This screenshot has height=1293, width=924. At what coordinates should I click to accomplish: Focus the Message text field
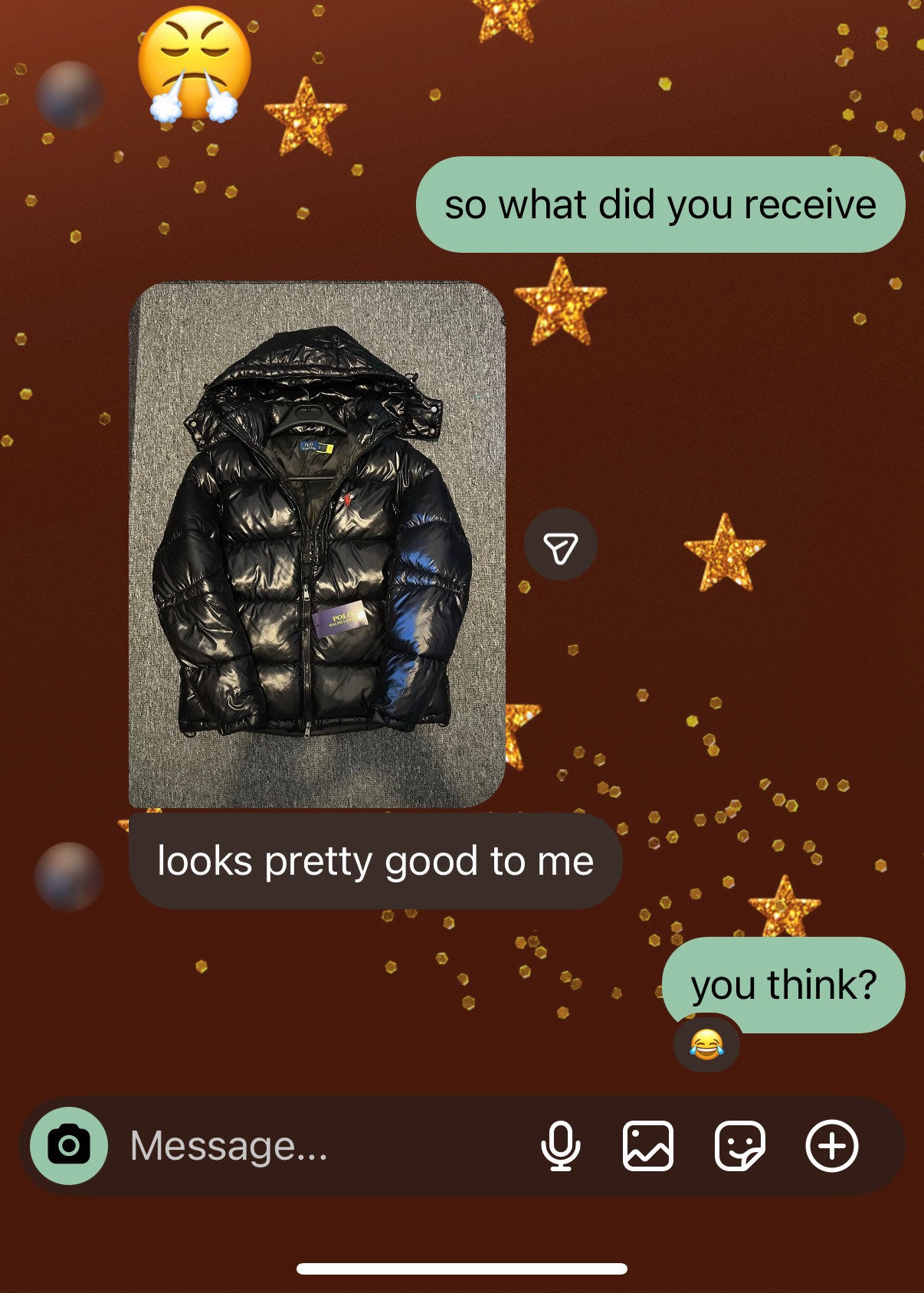click(306, 1146)
